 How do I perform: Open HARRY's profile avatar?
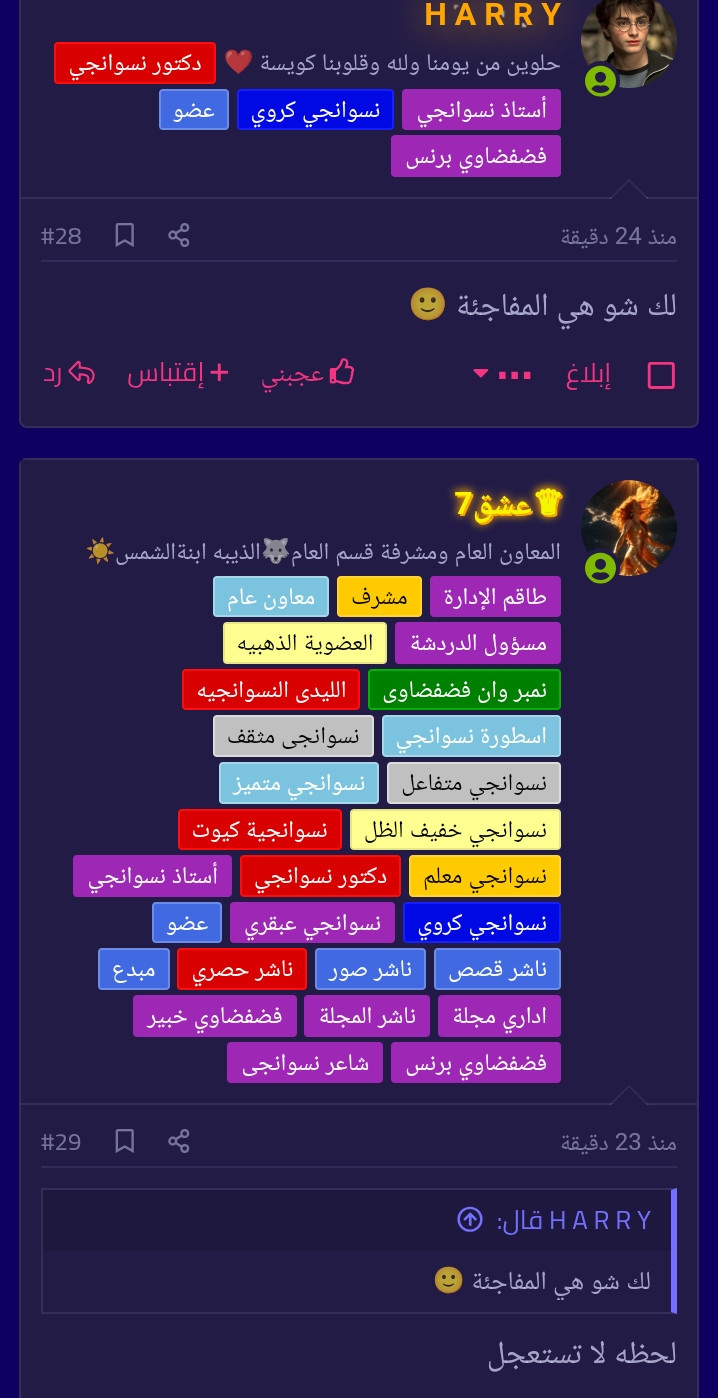click(x=629, y=42)
